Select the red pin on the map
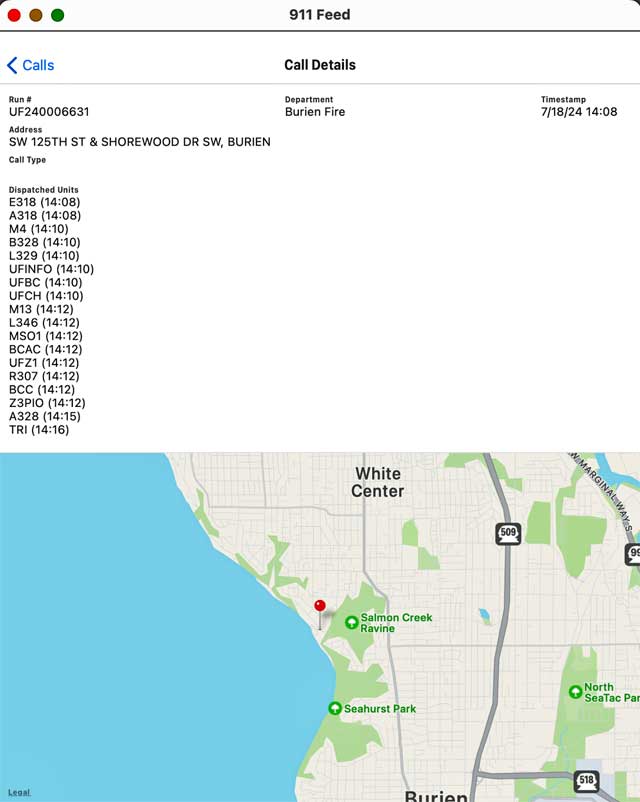 click(320, 607)
